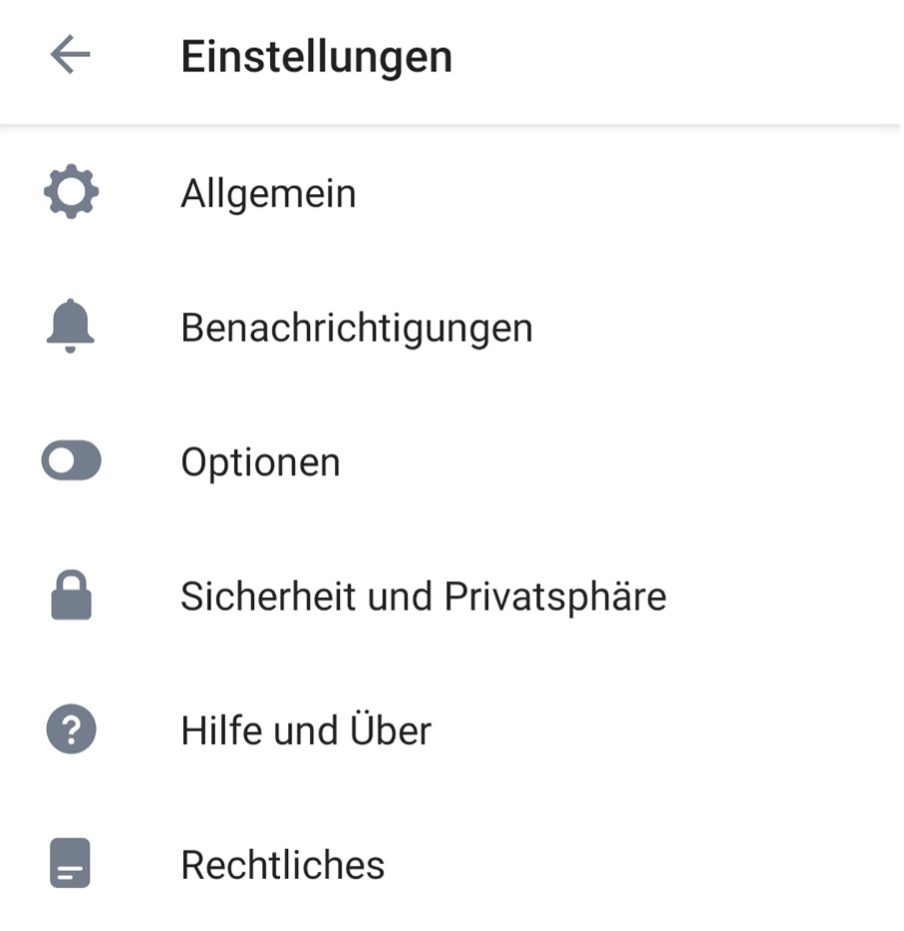Open Sicherheit und Privatsphäre
Screen dimensions: 904x931
coord(422,597)
